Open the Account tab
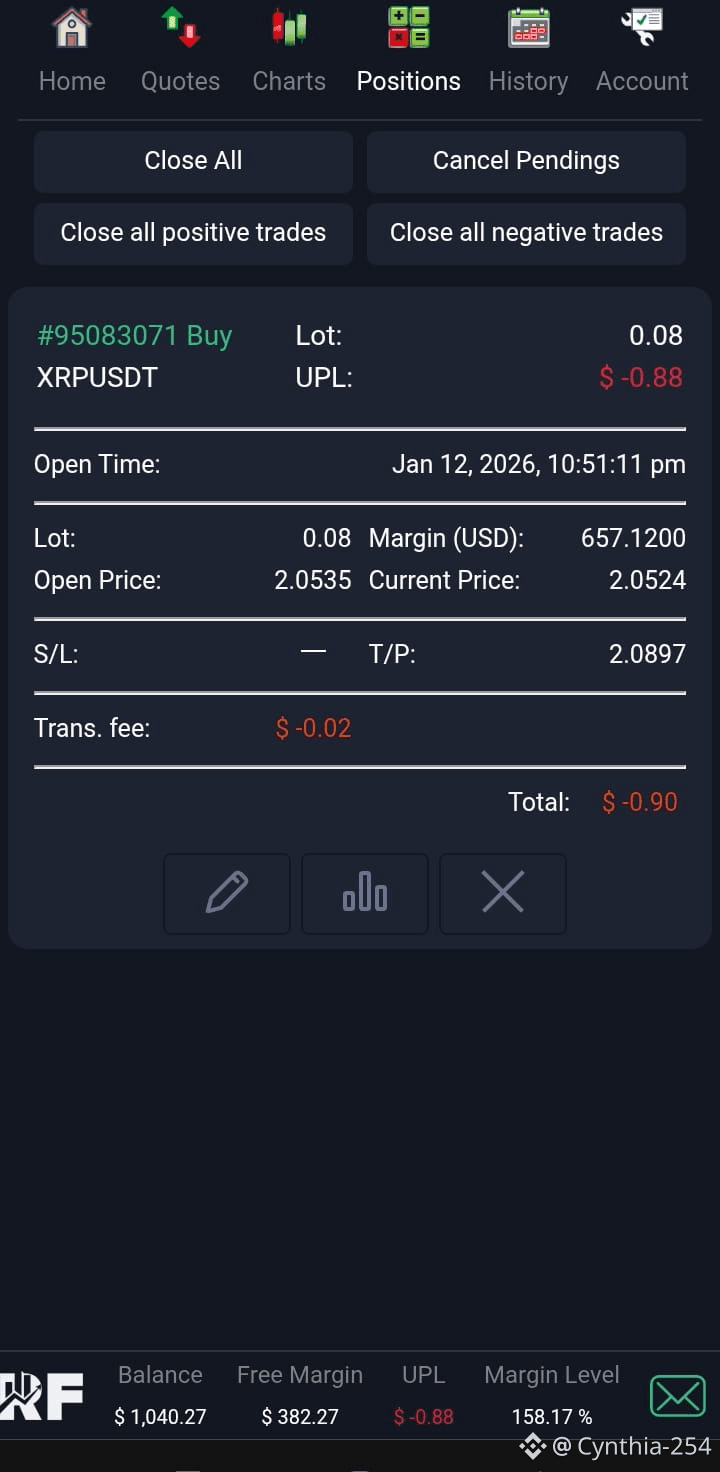This screenshot has height=1472, width=720. tap(642, 52)
